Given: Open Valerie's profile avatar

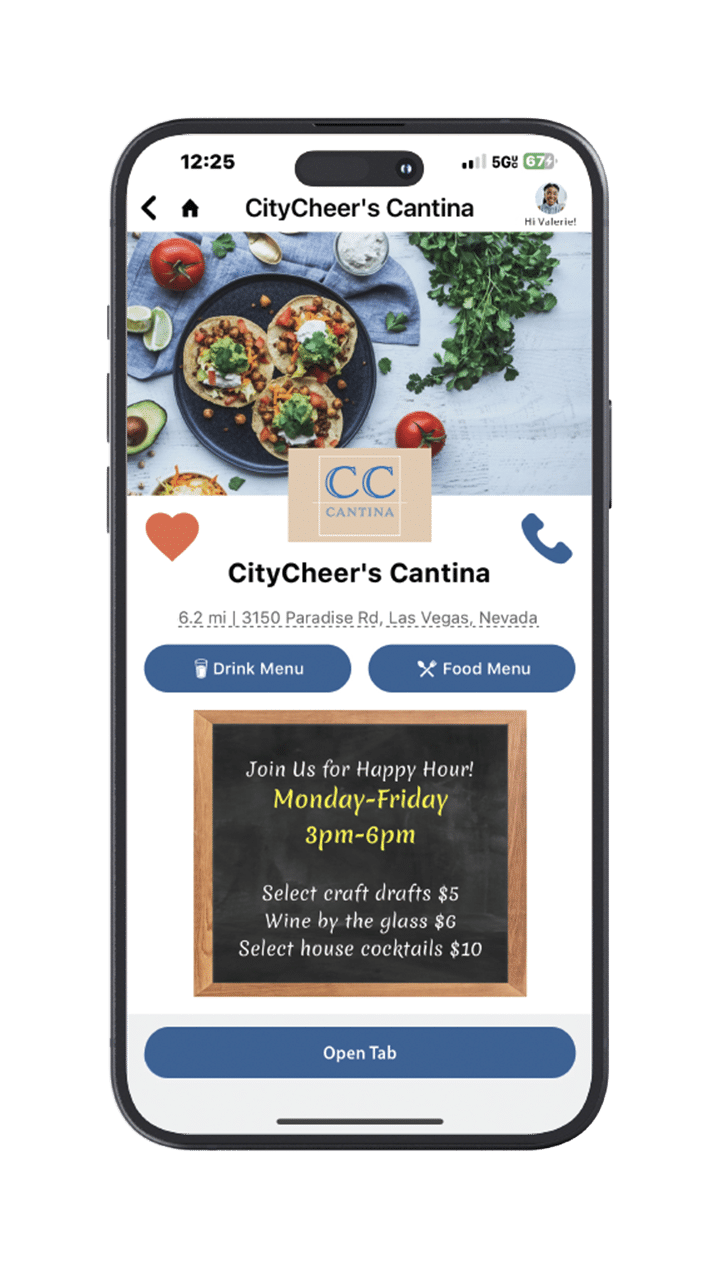Looking at the screenshot, I should click(551, 198).
